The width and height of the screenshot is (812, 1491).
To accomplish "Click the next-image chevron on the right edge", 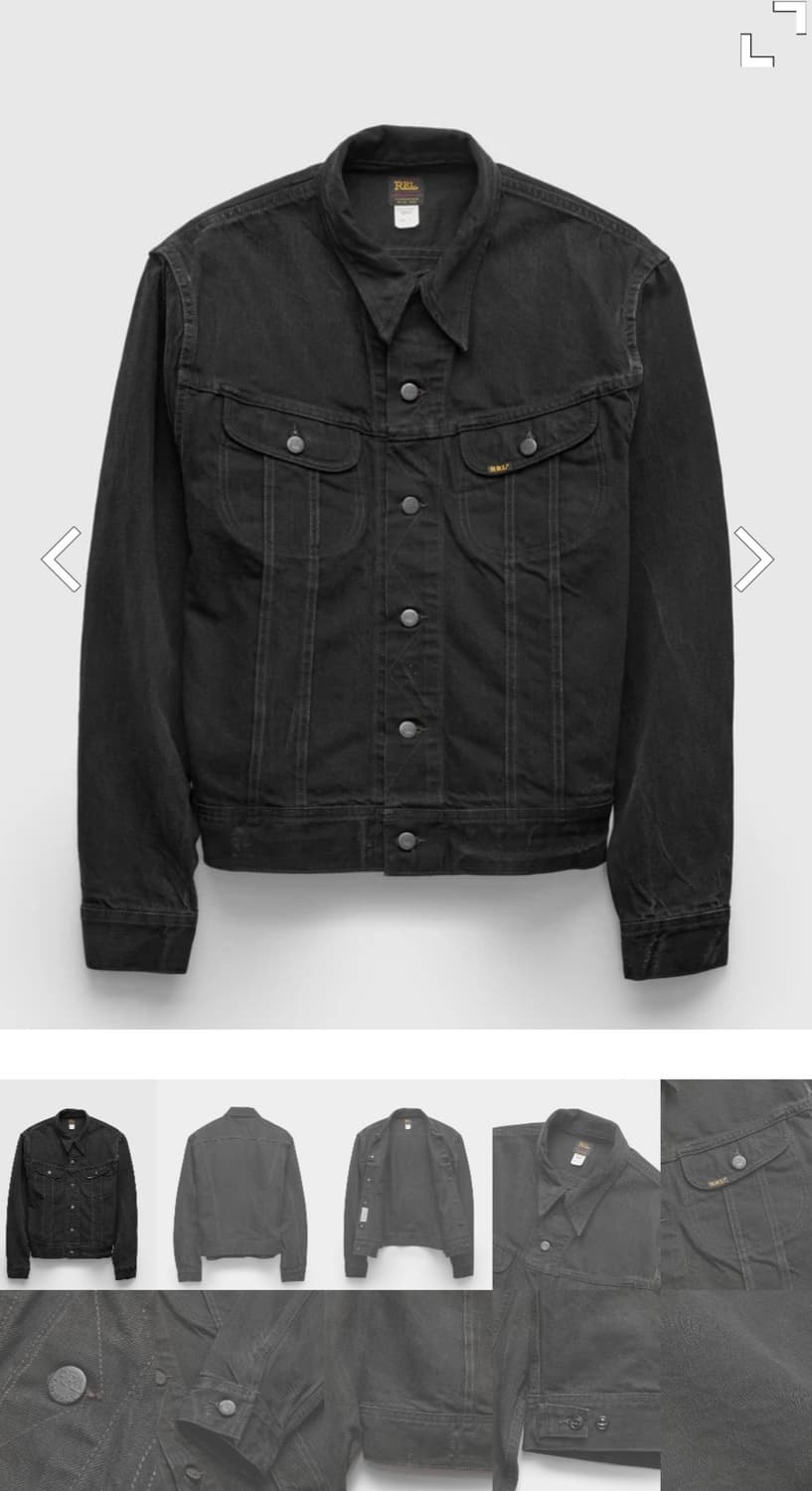I will tap(754, 560).
